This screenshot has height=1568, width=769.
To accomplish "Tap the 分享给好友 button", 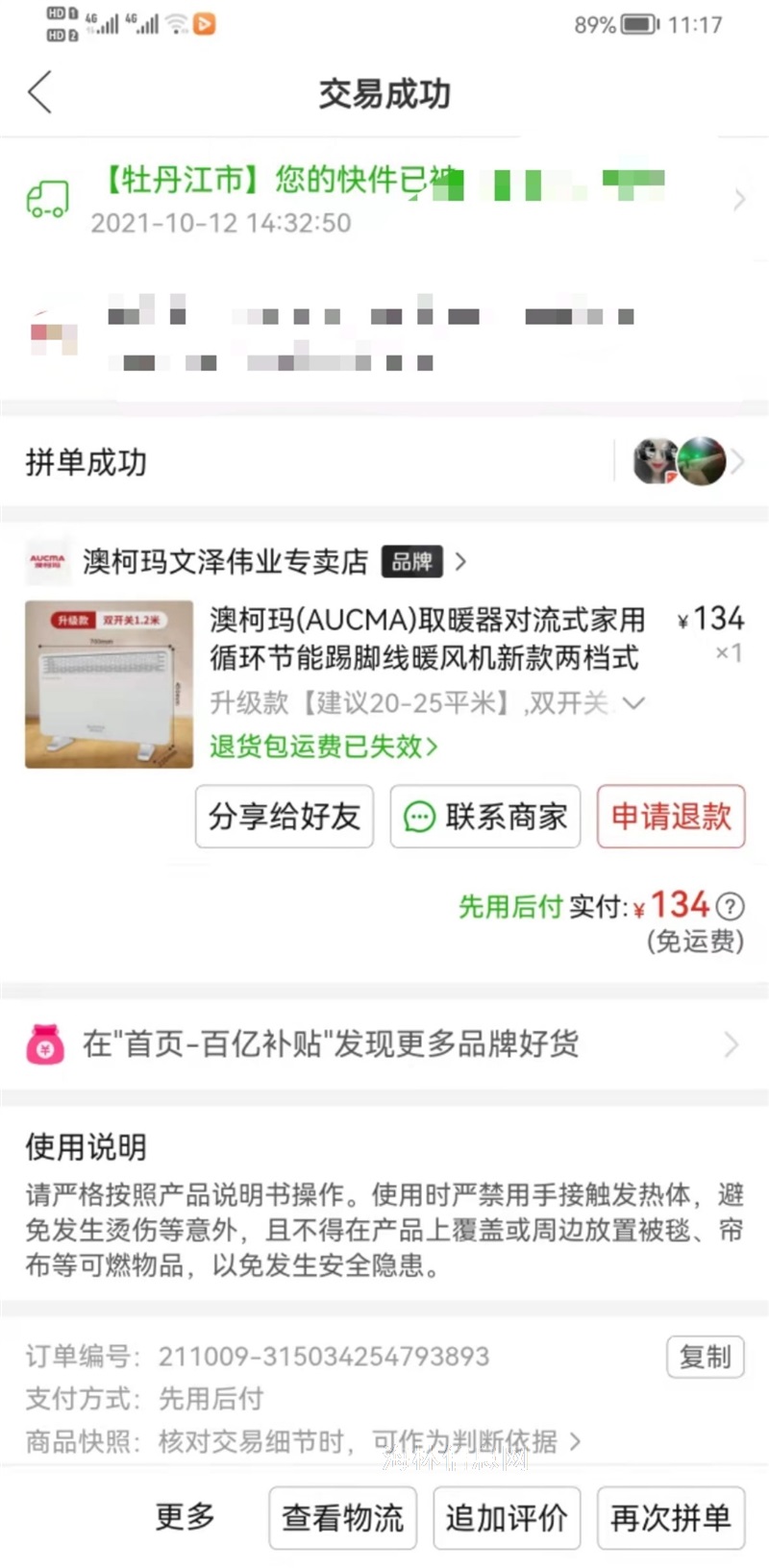I will [x=285, y=817].
